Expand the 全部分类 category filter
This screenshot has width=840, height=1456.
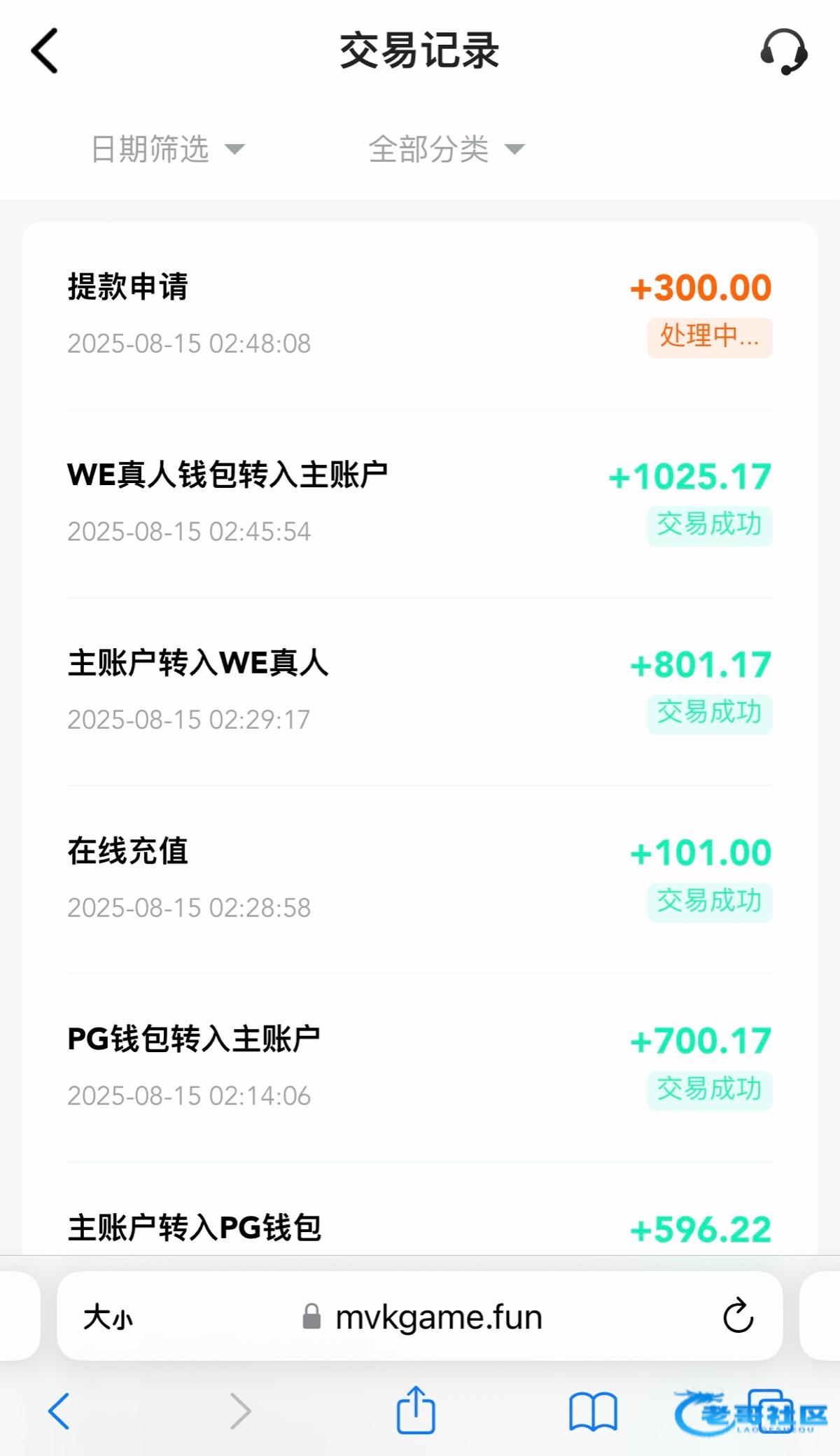(447, 148)
